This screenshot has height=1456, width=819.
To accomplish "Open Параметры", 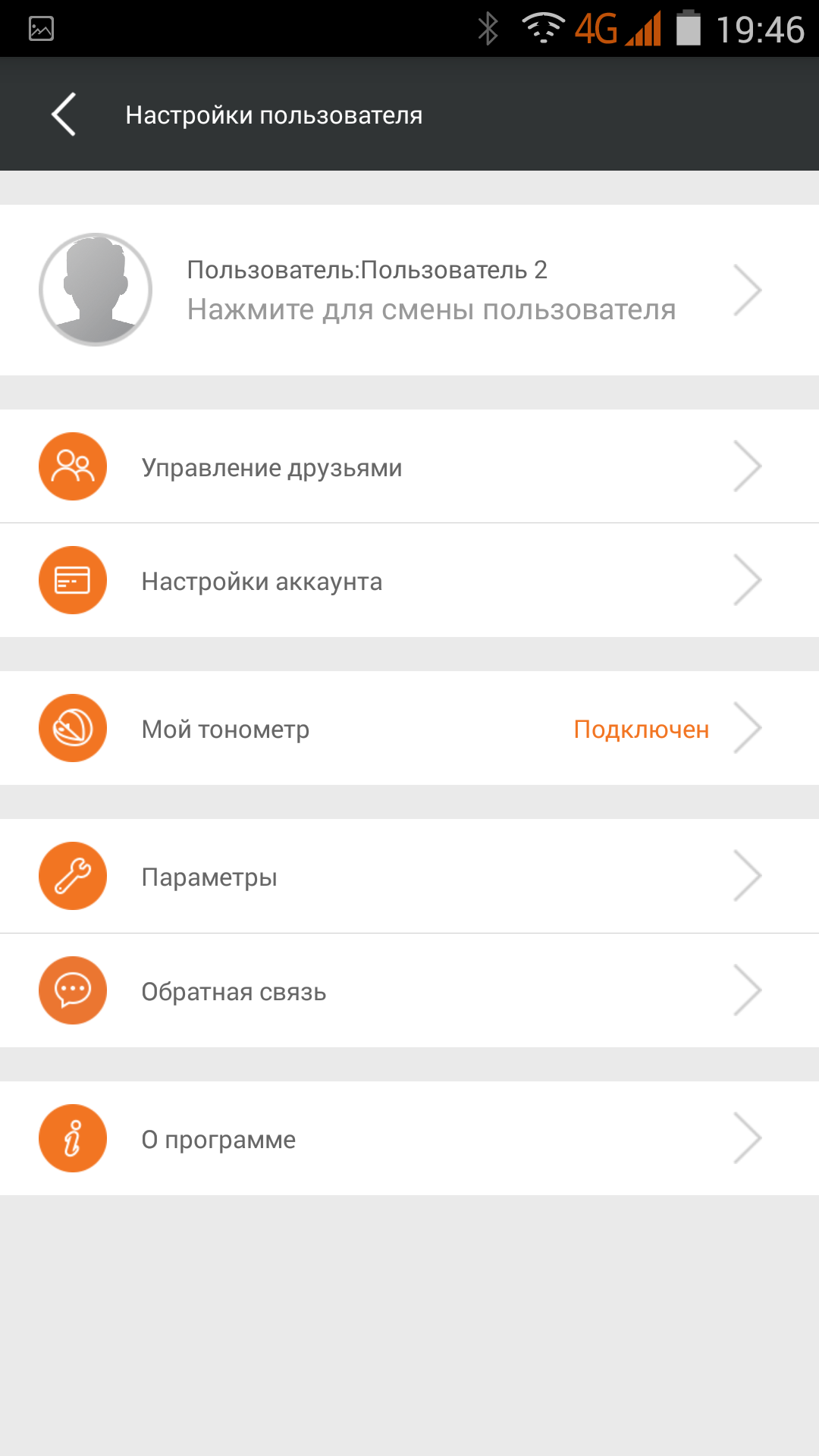I will (409, 877).
